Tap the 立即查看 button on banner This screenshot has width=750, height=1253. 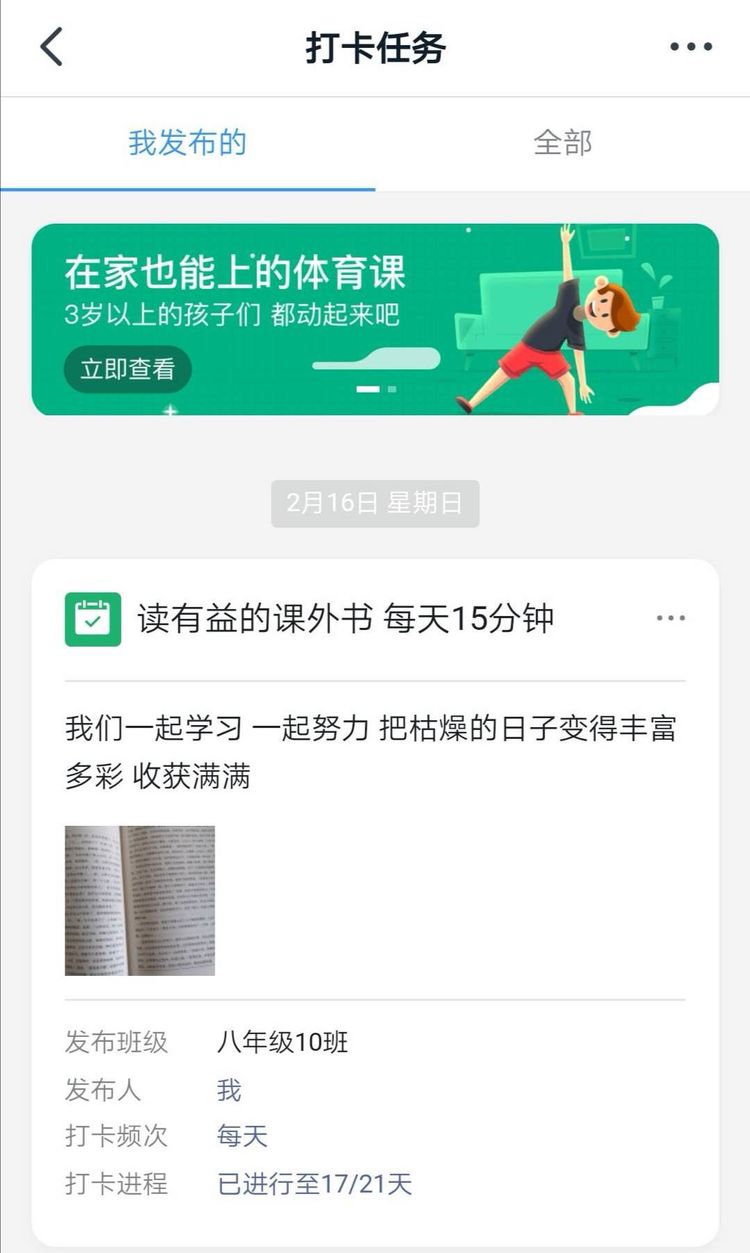coord(128,369)
